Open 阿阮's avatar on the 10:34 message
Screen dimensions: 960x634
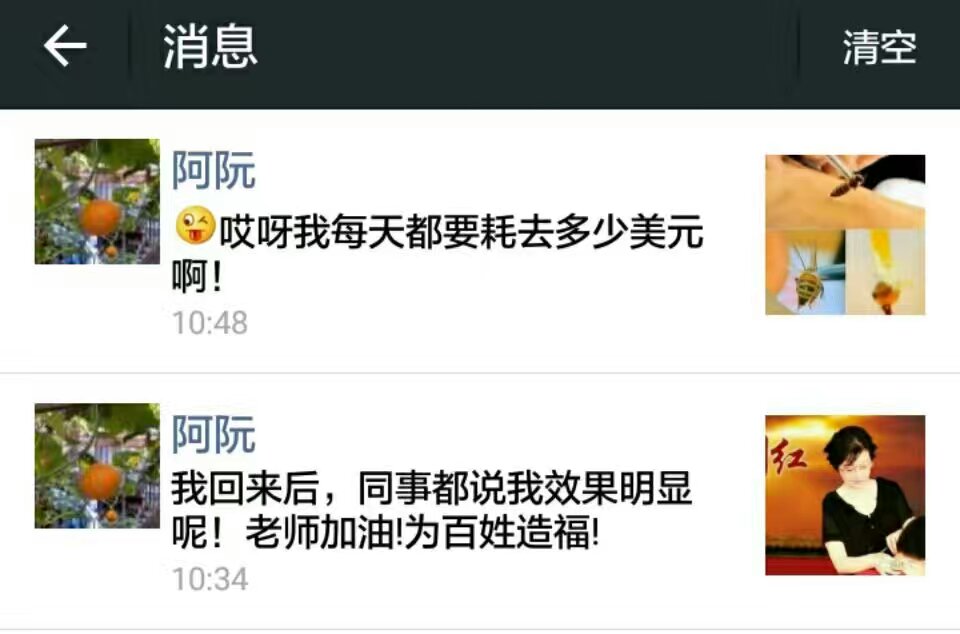[97, 466]
